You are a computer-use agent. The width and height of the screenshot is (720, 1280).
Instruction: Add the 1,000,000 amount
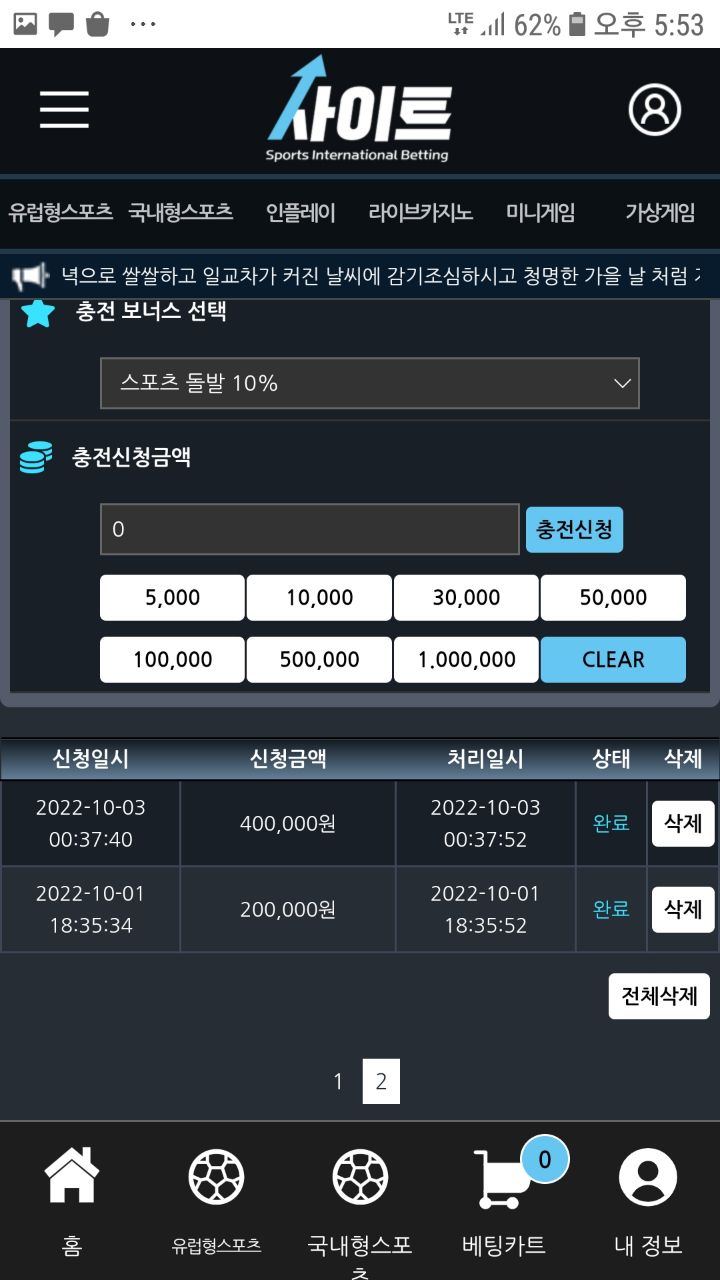click(466, 660)
